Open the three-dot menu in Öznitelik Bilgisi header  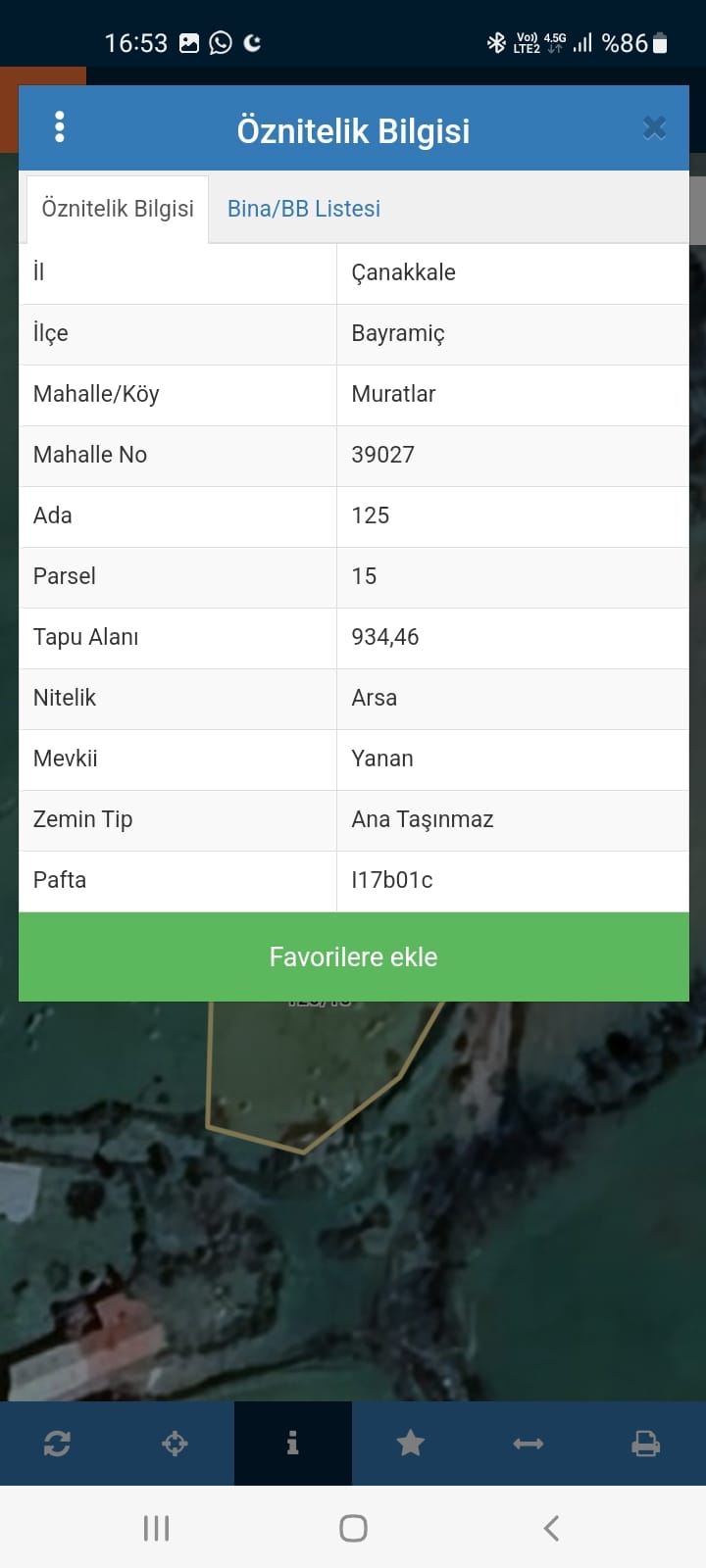60,127
